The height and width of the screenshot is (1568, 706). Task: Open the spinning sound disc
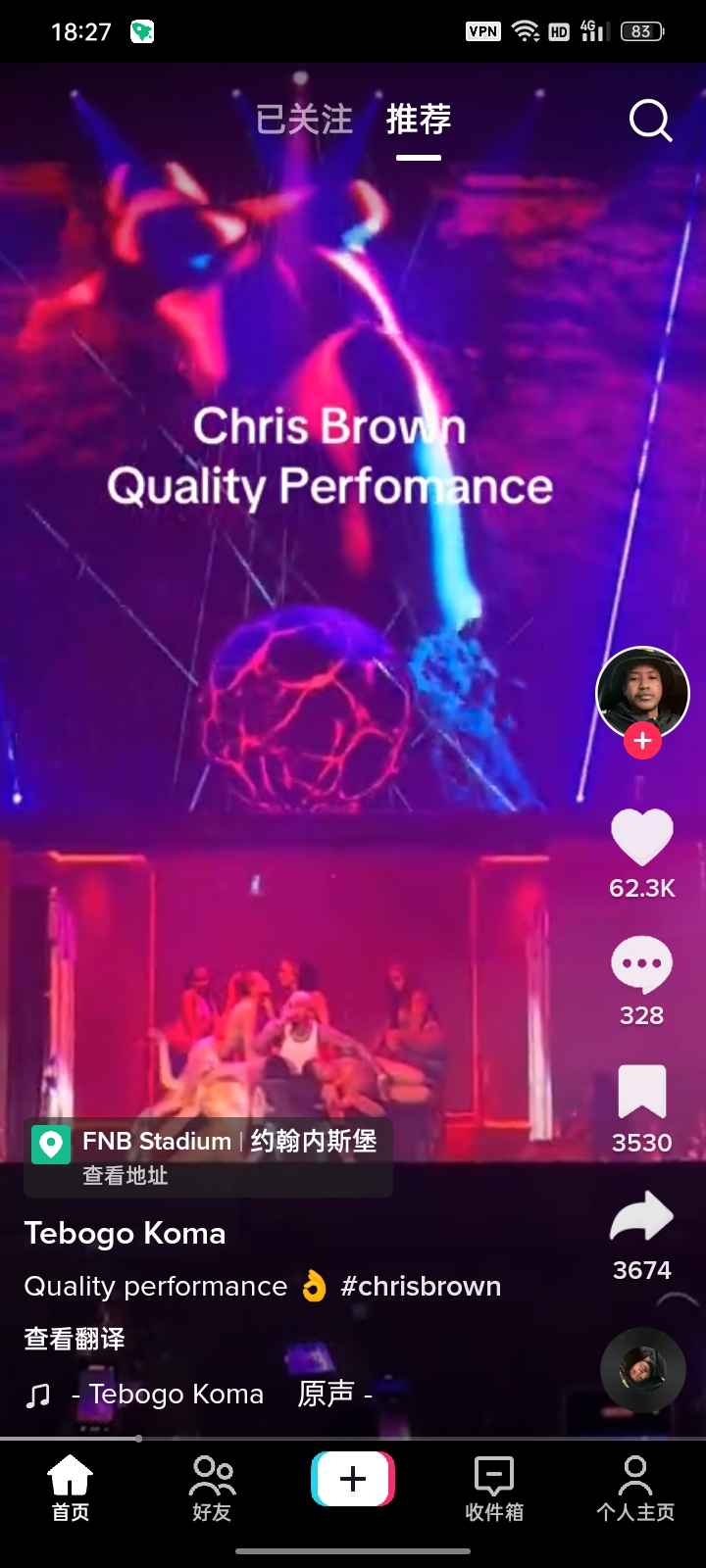643,1370
